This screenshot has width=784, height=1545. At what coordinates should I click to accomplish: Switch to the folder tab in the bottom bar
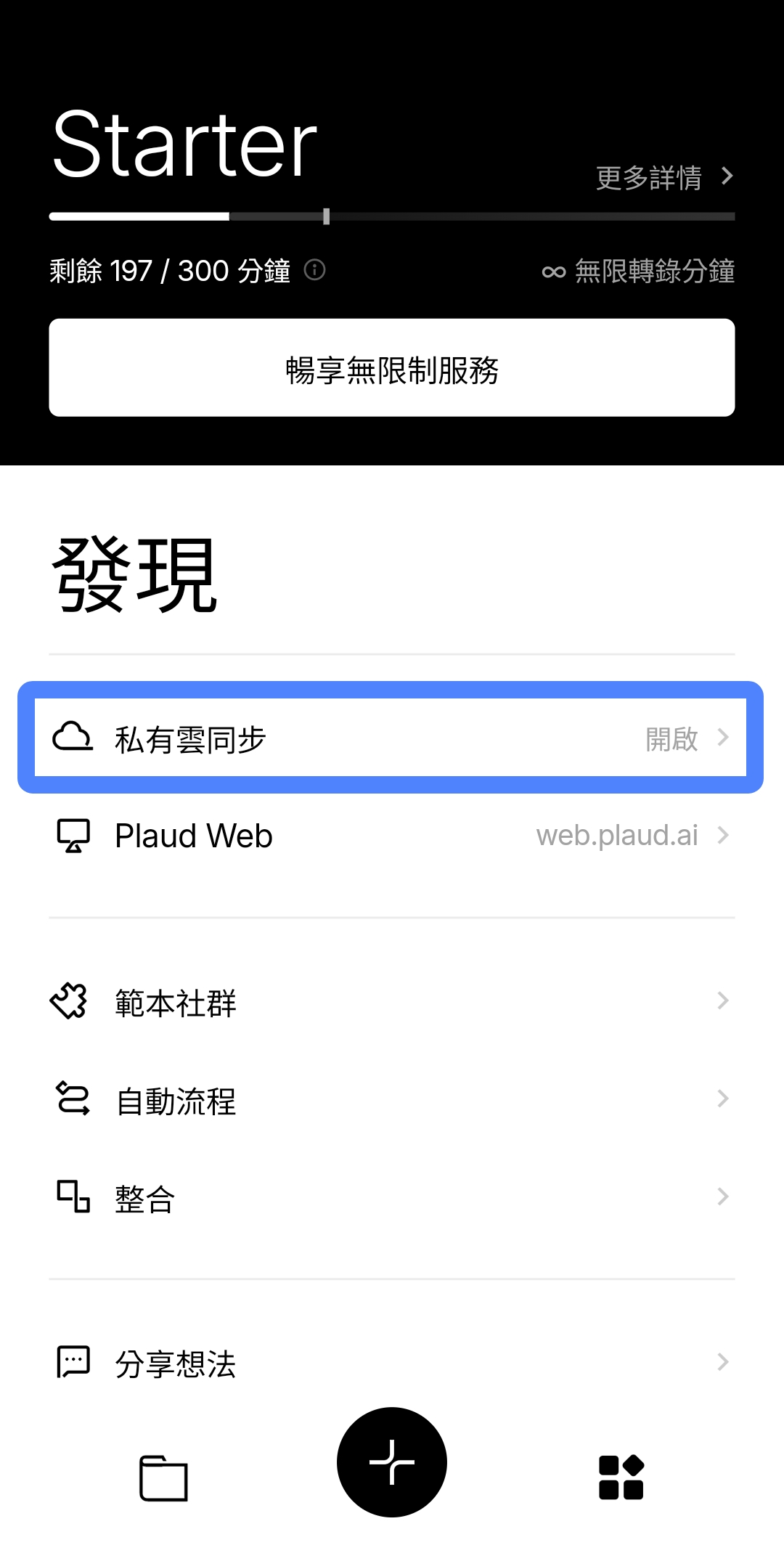tap(163, 1478)
